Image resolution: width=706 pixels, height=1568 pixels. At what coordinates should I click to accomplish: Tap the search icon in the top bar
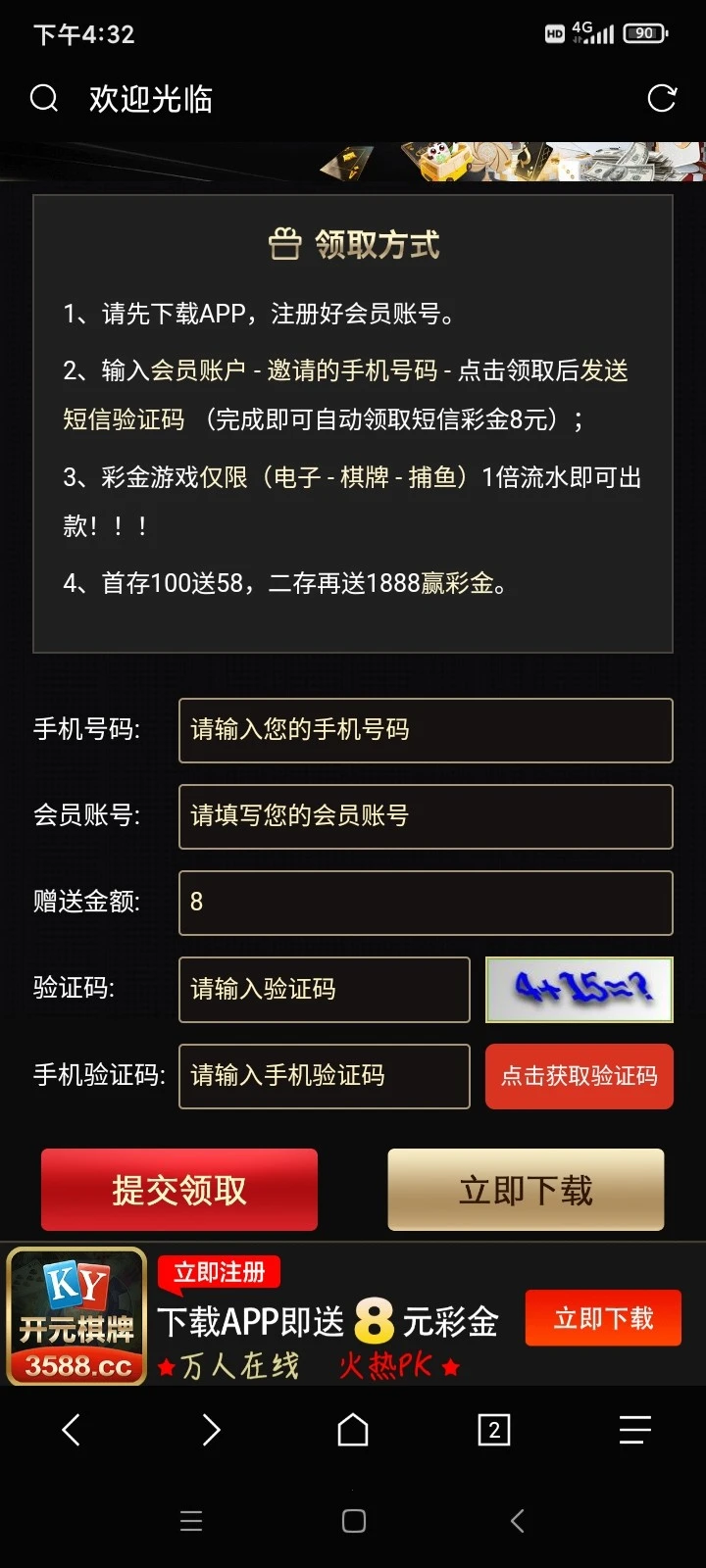click(44, 98)
